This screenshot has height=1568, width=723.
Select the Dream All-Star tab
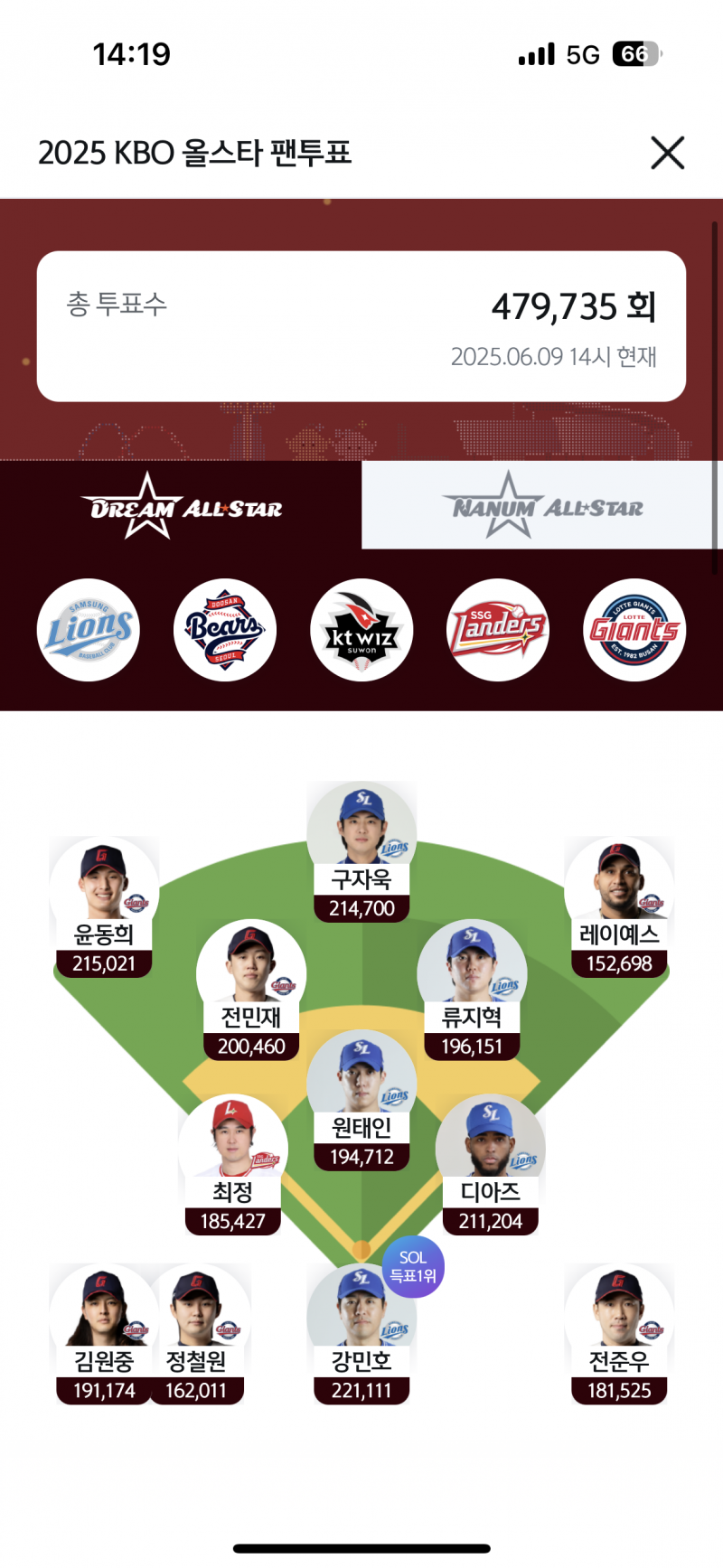[181, 505]
